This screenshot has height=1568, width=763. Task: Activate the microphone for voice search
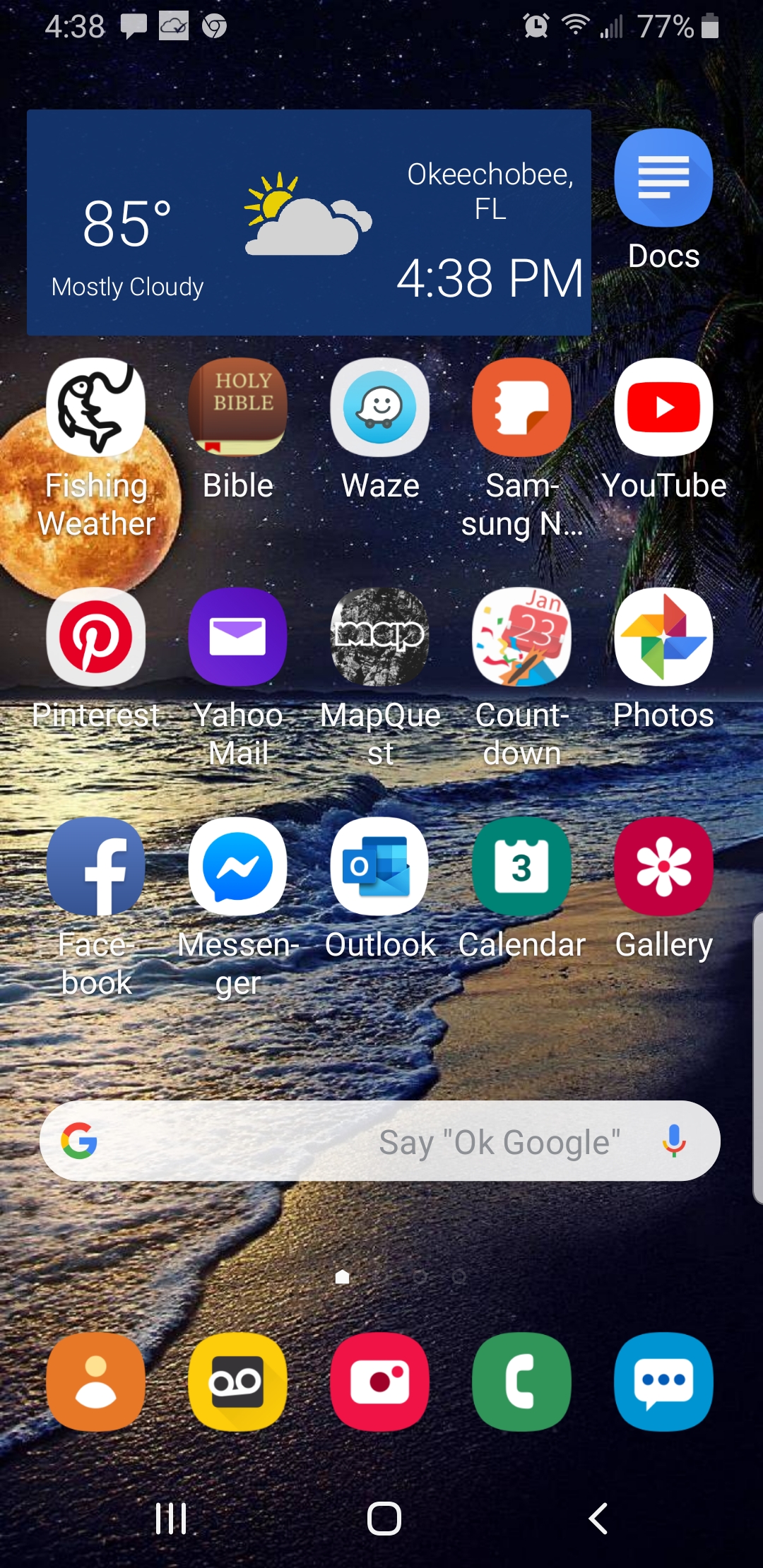pos(676,1139)
